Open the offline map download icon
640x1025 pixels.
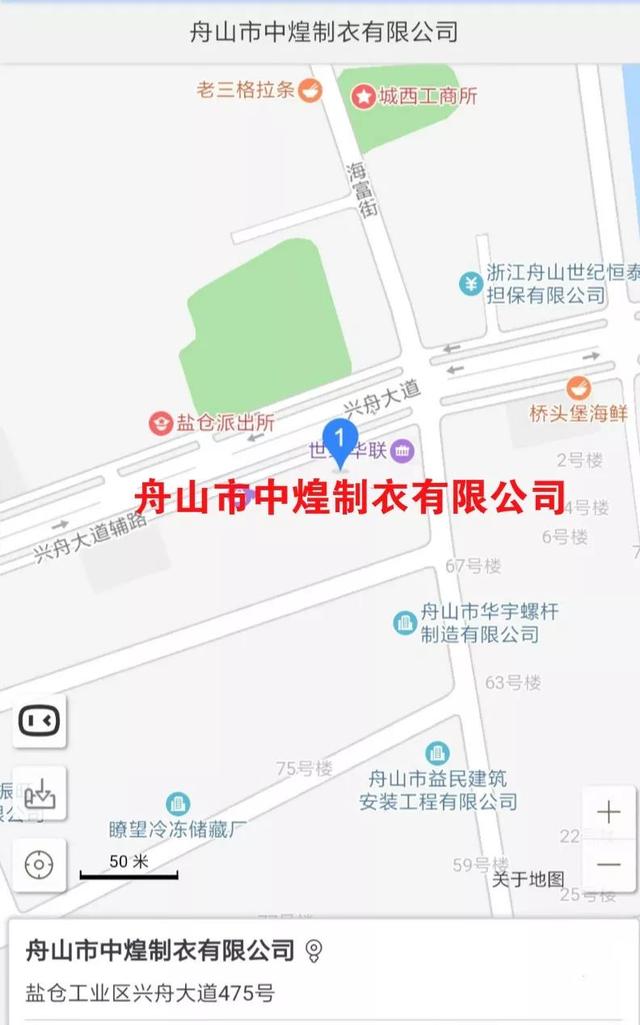pos(40,794)
